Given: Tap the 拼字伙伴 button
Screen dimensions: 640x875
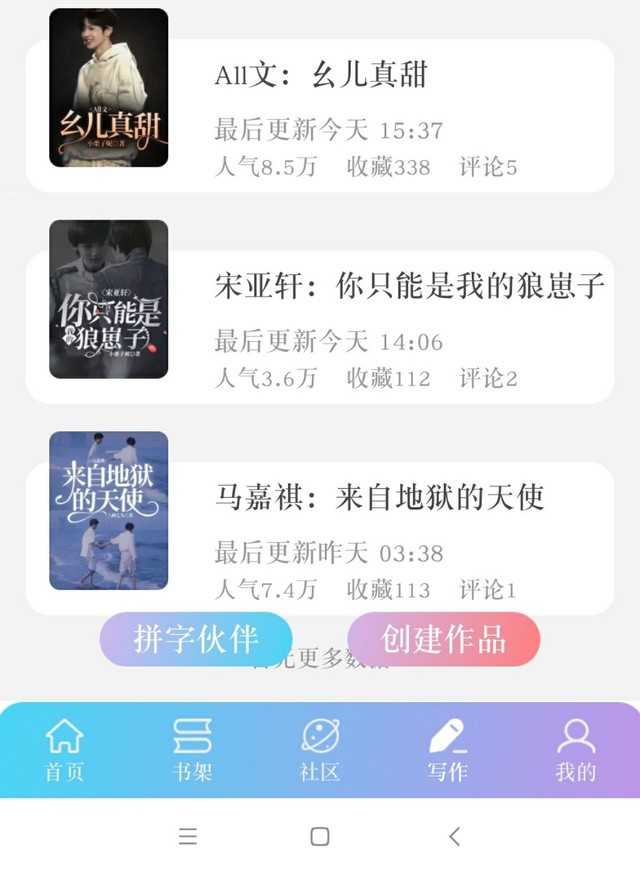Looking at the screenshot, I should tap(196, 639).
